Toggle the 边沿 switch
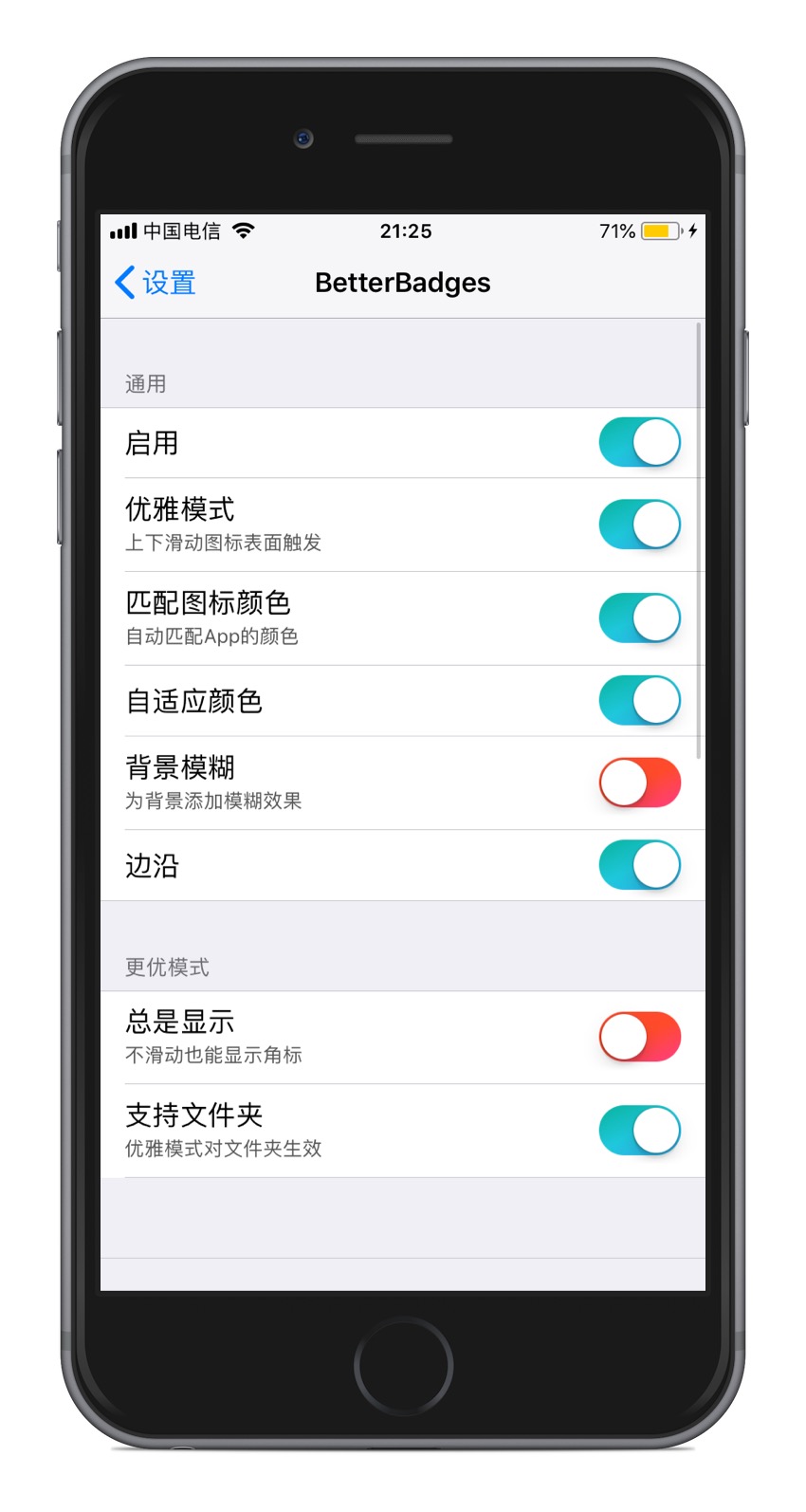Image resolution: width=806 pixels, height=1512 pixels. click(x=640, y=865)
